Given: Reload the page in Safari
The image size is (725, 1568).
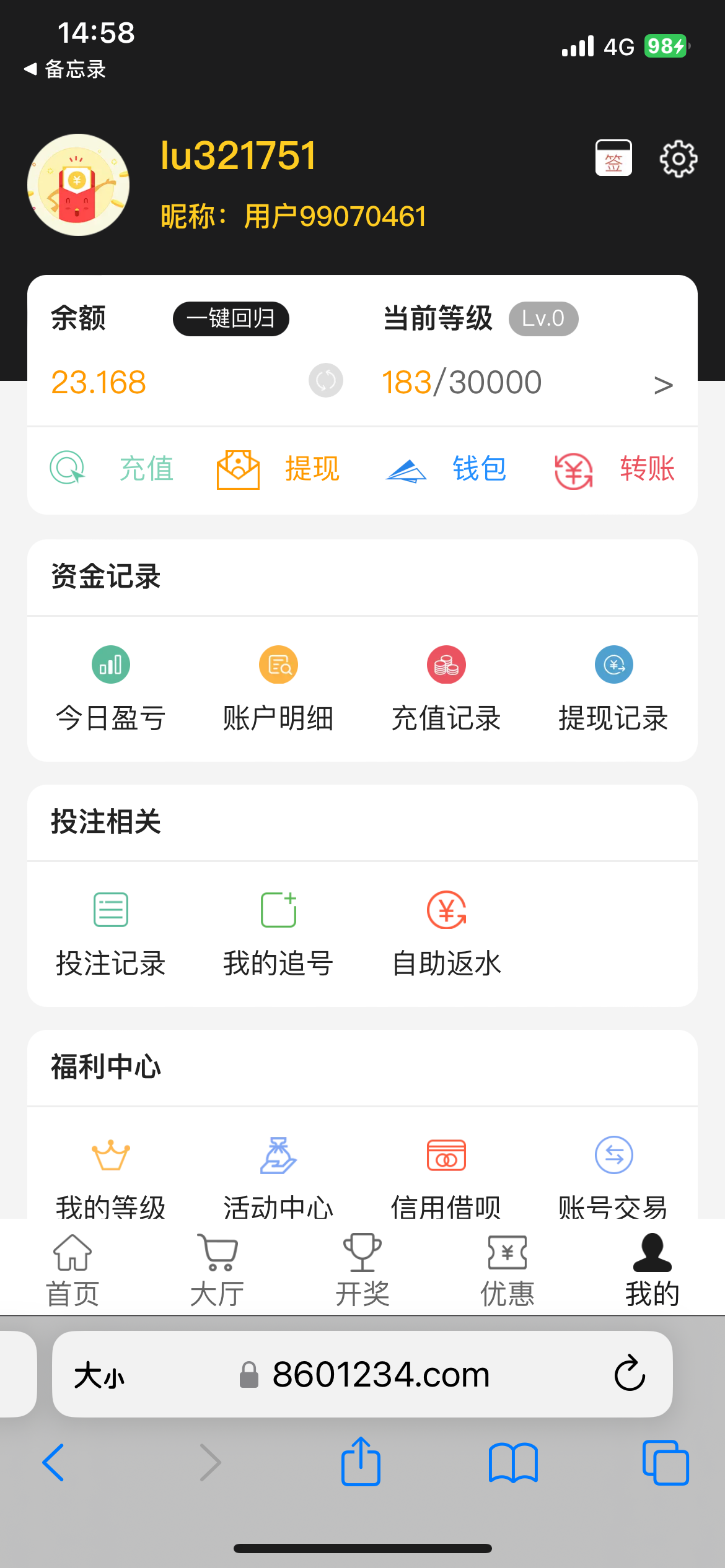Looking at the screenshot, I should coord(630,1374).
